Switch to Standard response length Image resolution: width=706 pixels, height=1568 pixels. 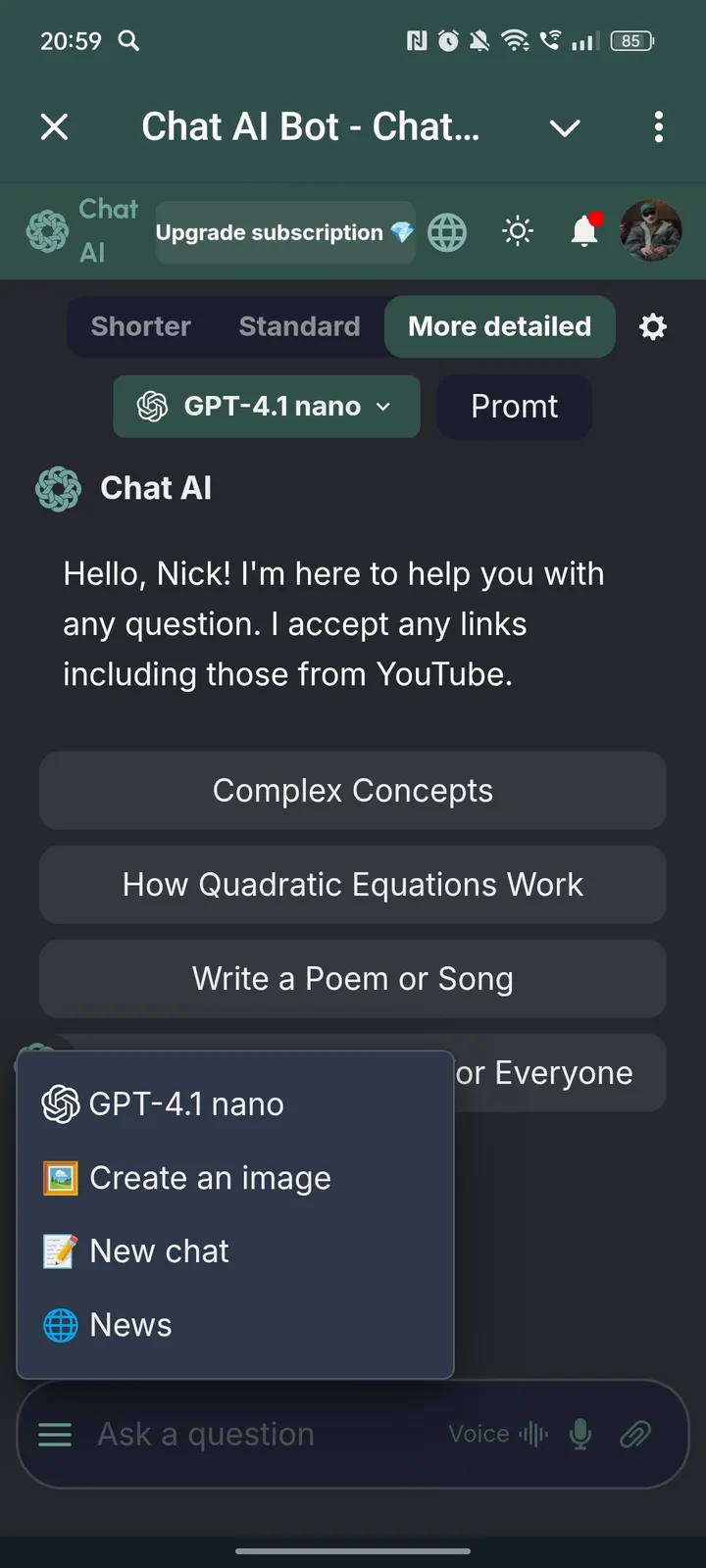point(299,326)
